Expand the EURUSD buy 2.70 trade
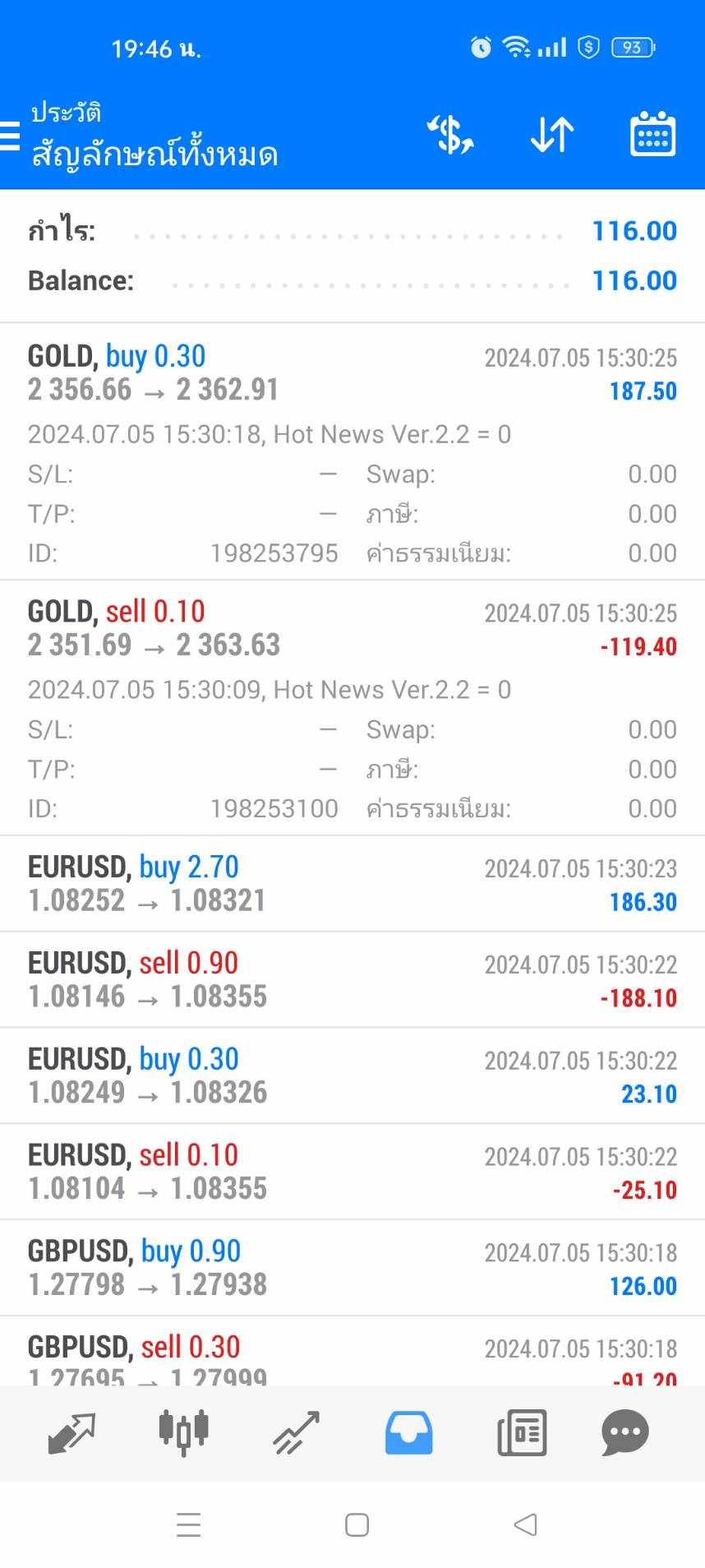The width and height of the screenshot is (705, 1568). coord(352,884)
